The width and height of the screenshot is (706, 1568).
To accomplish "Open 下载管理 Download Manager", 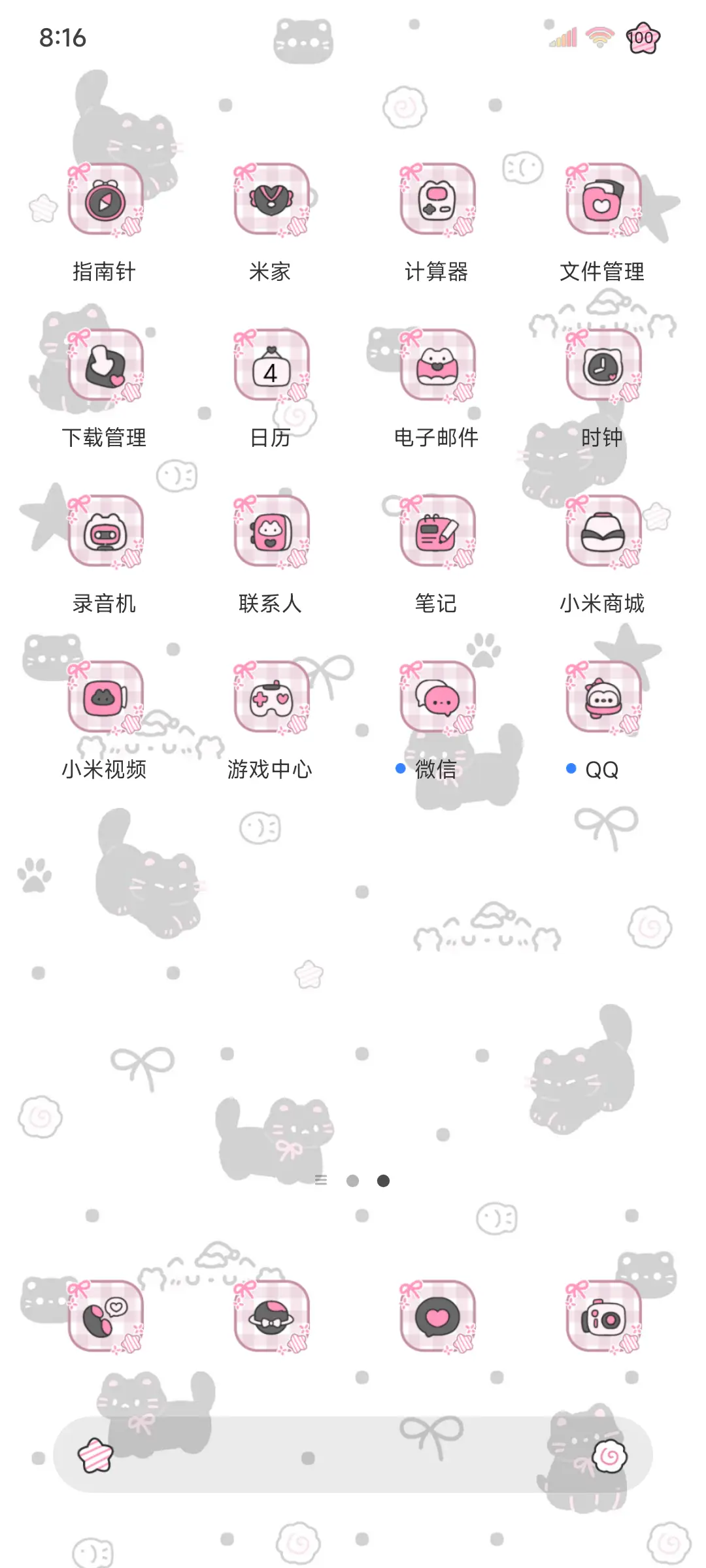I will (x=105, y=368).
